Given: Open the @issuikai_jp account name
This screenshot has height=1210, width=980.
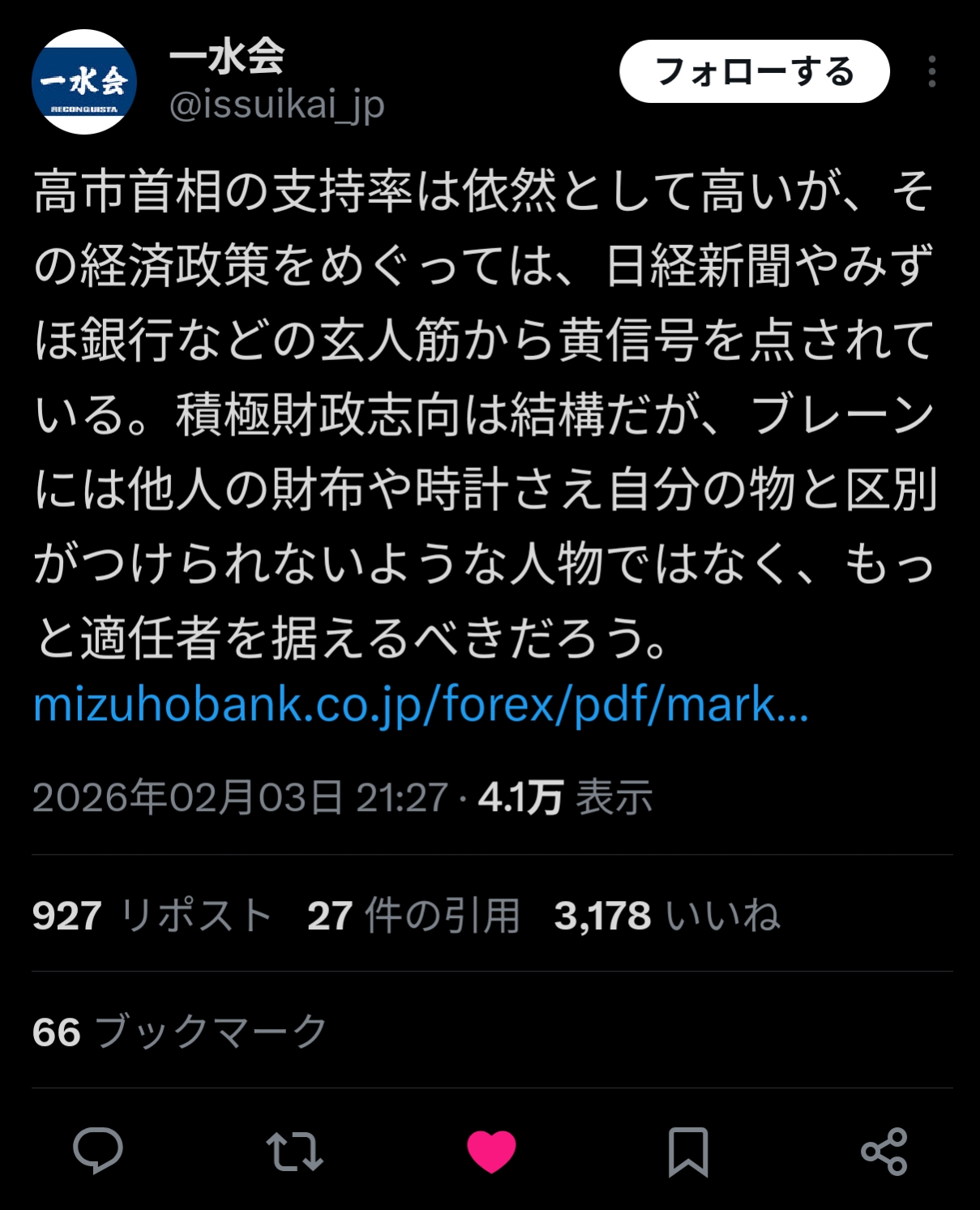Looking at the screenshot, I should (x=276, y=105).
